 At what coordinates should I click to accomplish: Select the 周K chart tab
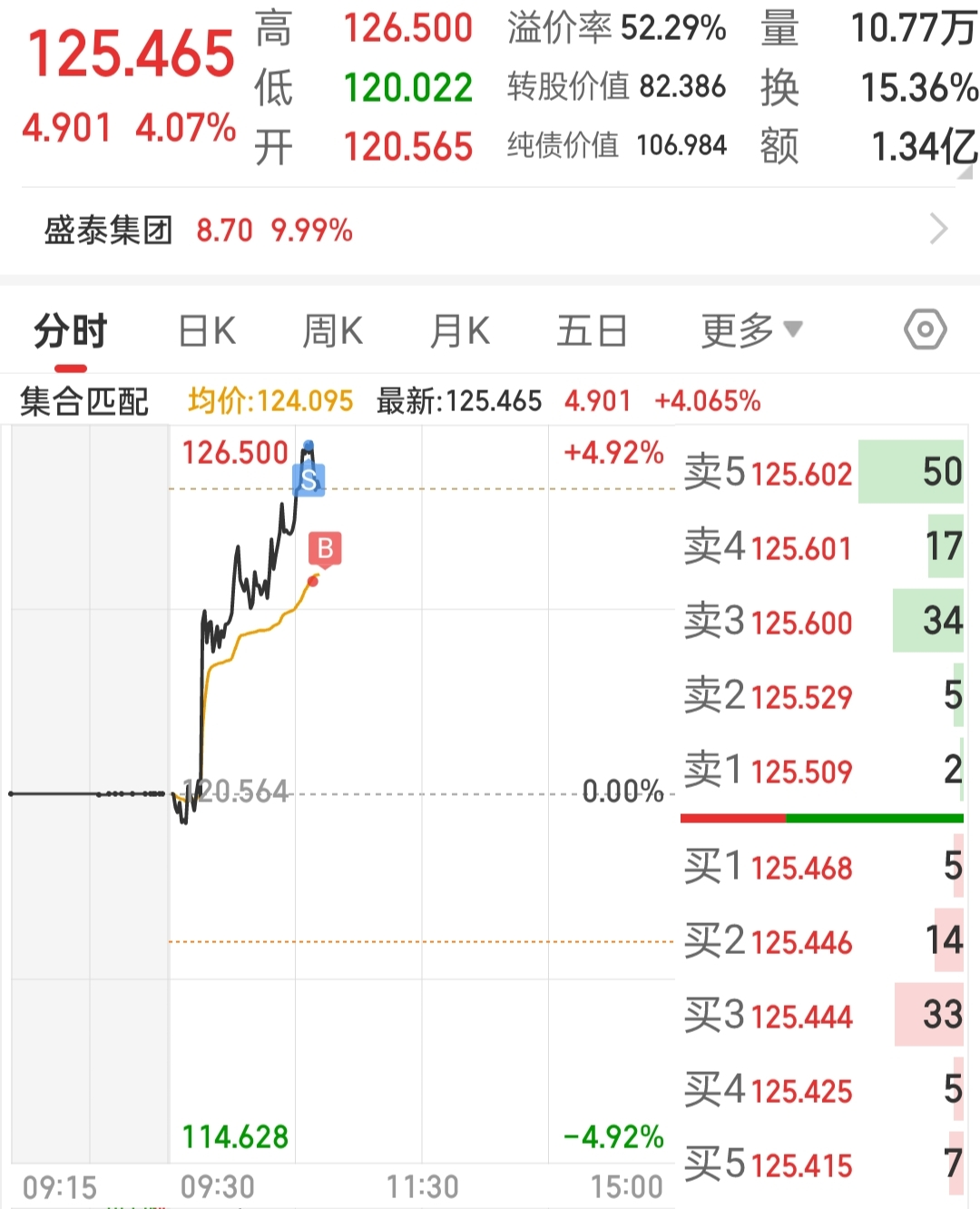[x=332, y=331]
